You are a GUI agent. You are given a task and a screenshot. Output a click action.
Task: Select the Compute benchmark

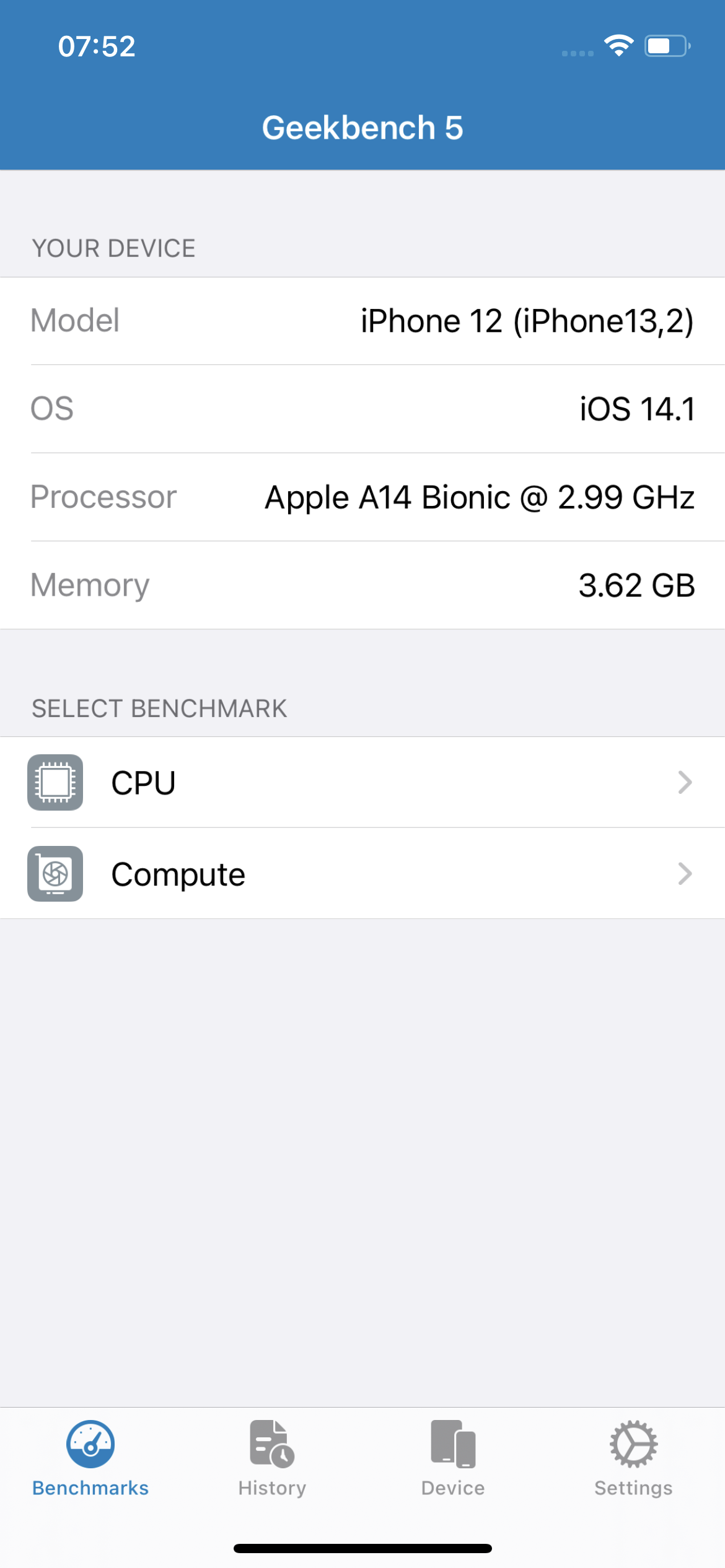coord(362,874)
